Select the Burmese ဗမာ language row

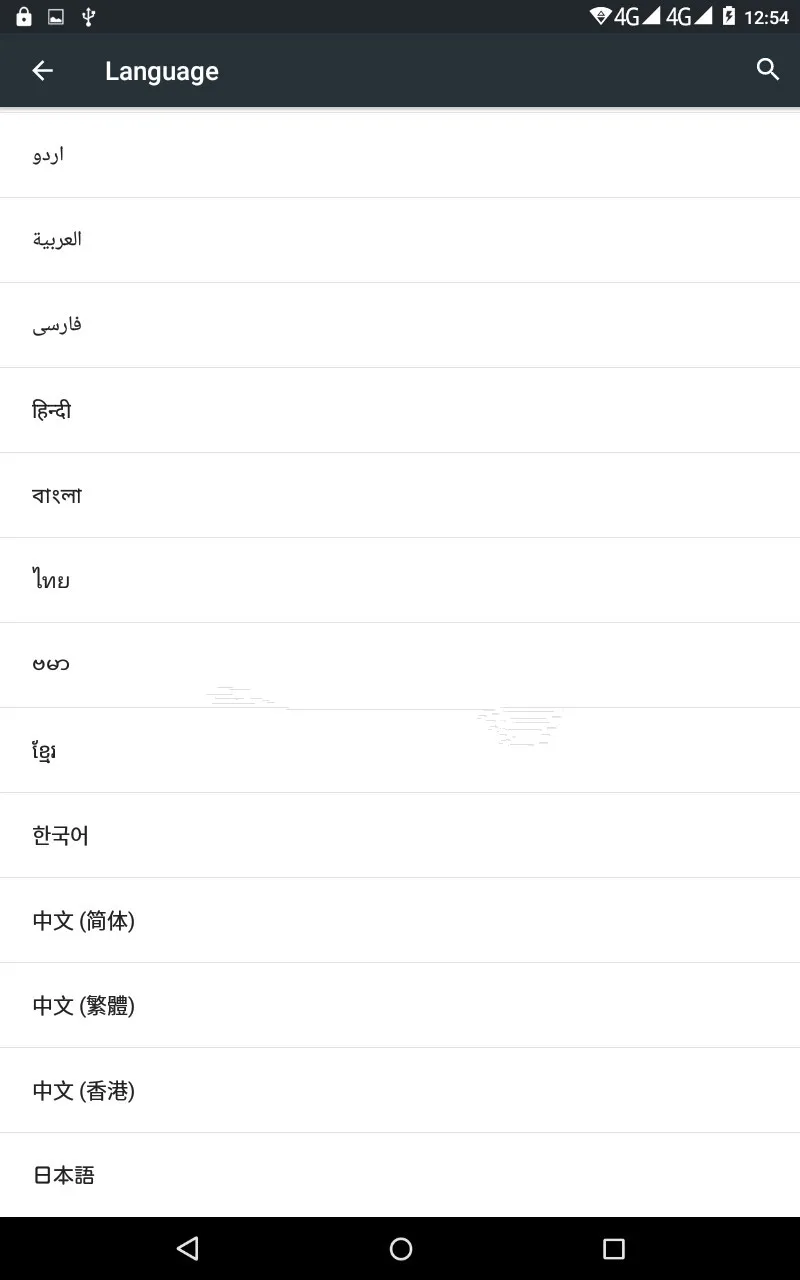400,665
